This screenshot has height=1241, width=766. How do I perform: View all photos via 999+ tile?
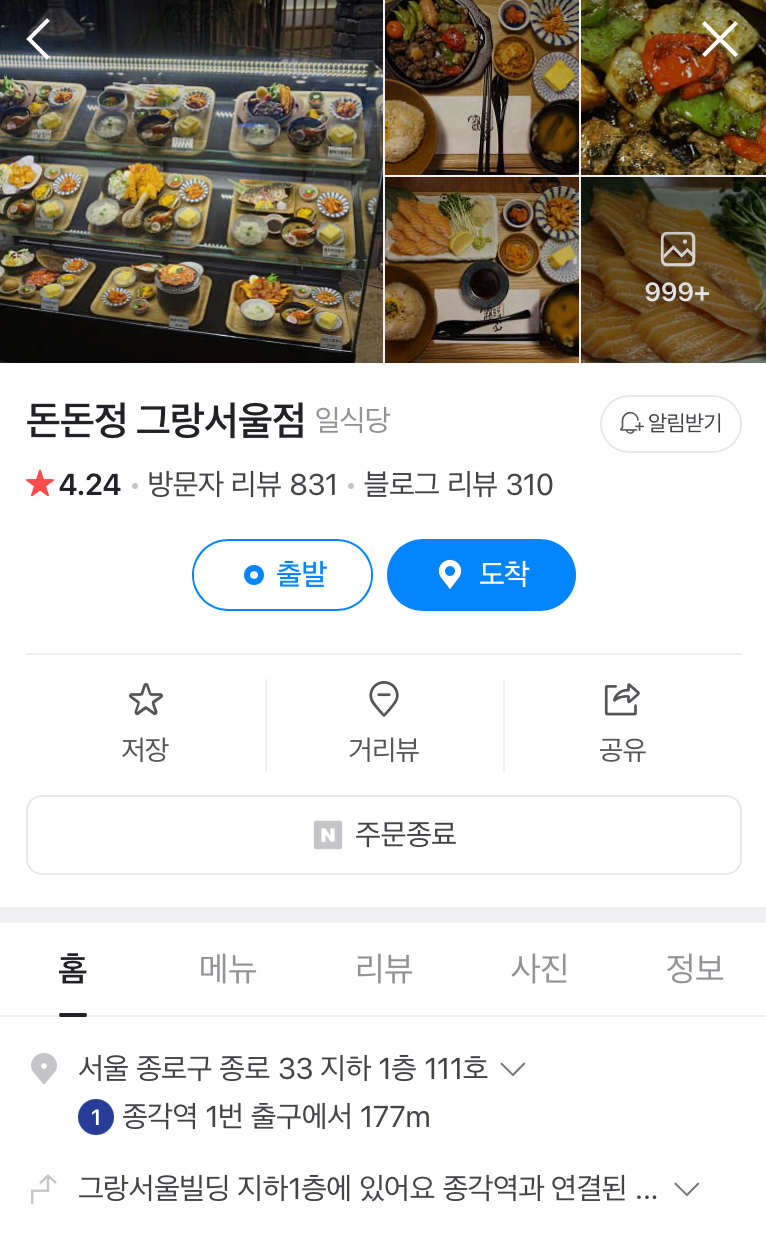676,270
